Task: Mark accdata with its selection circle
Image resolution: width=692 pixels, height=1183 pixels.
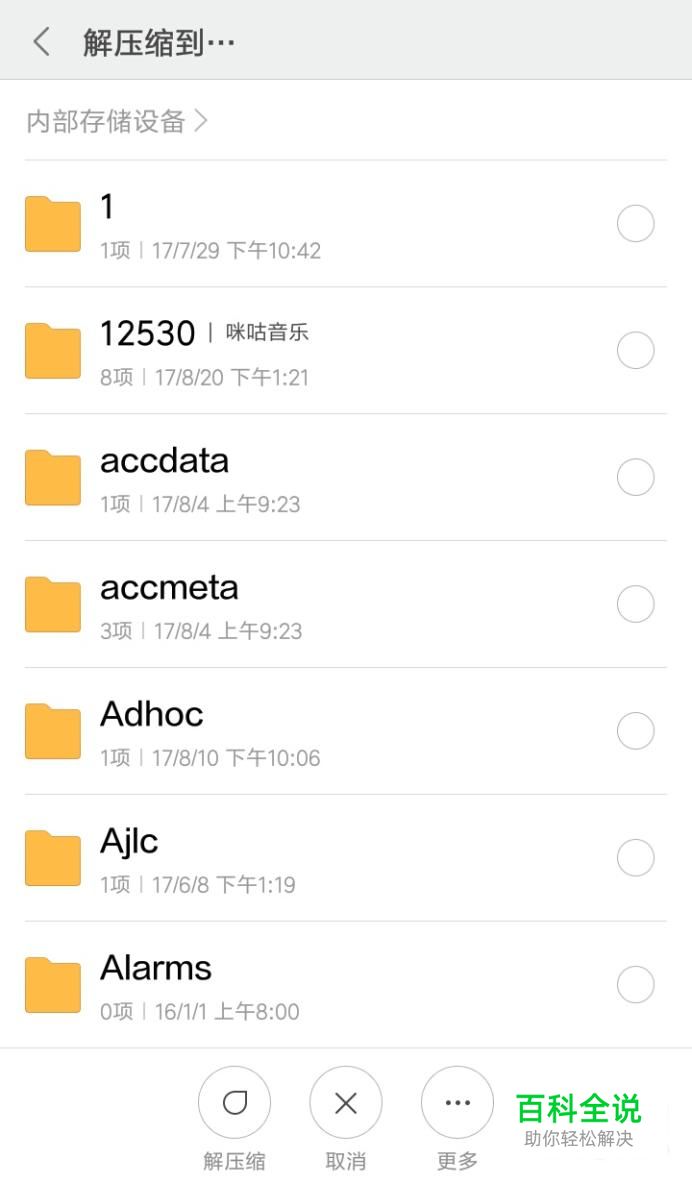Action: (635, 477)
